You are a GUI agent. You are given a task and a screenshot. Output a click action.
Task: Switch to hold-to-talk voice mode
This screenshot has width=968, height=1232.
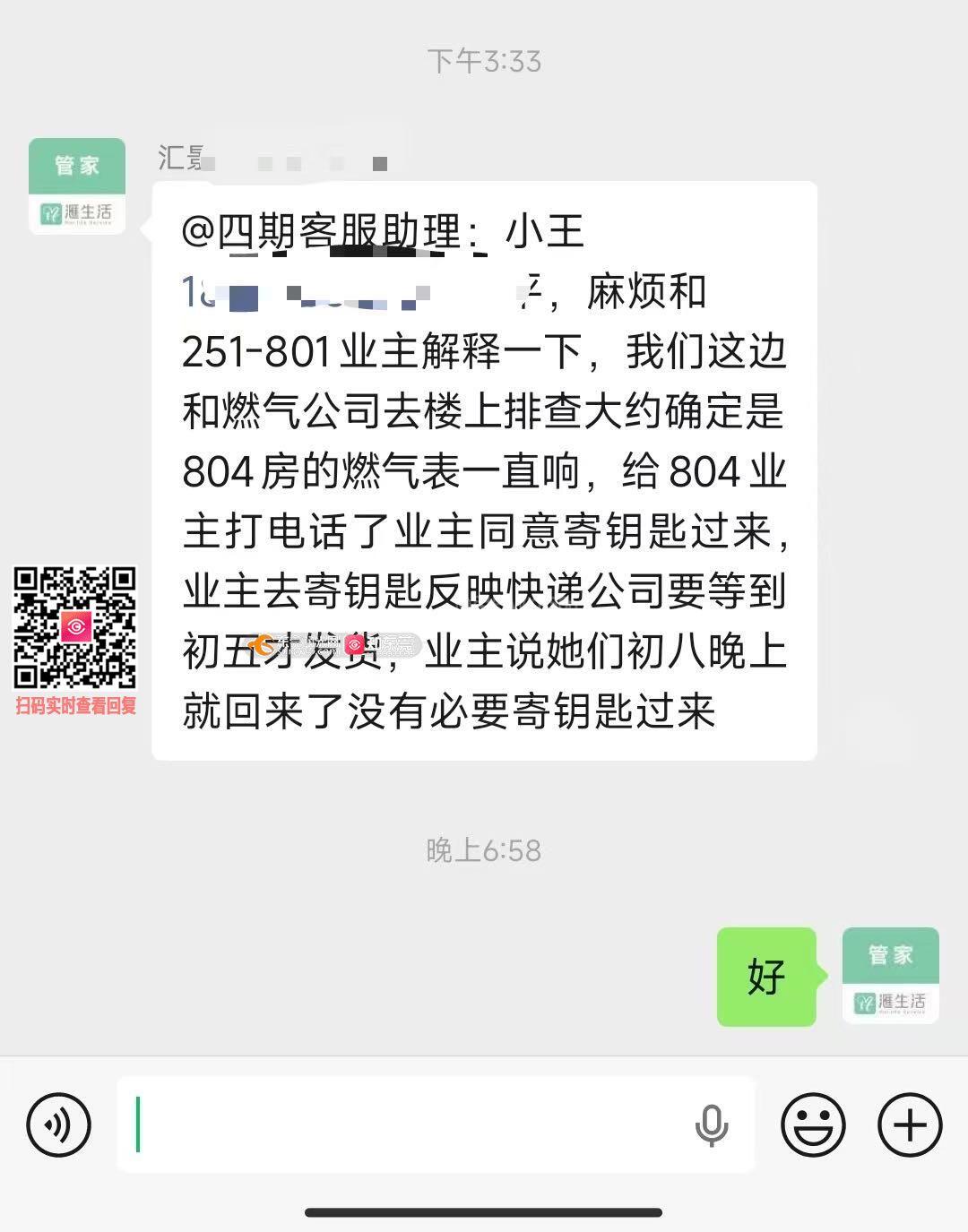[x=59, y=1124]
